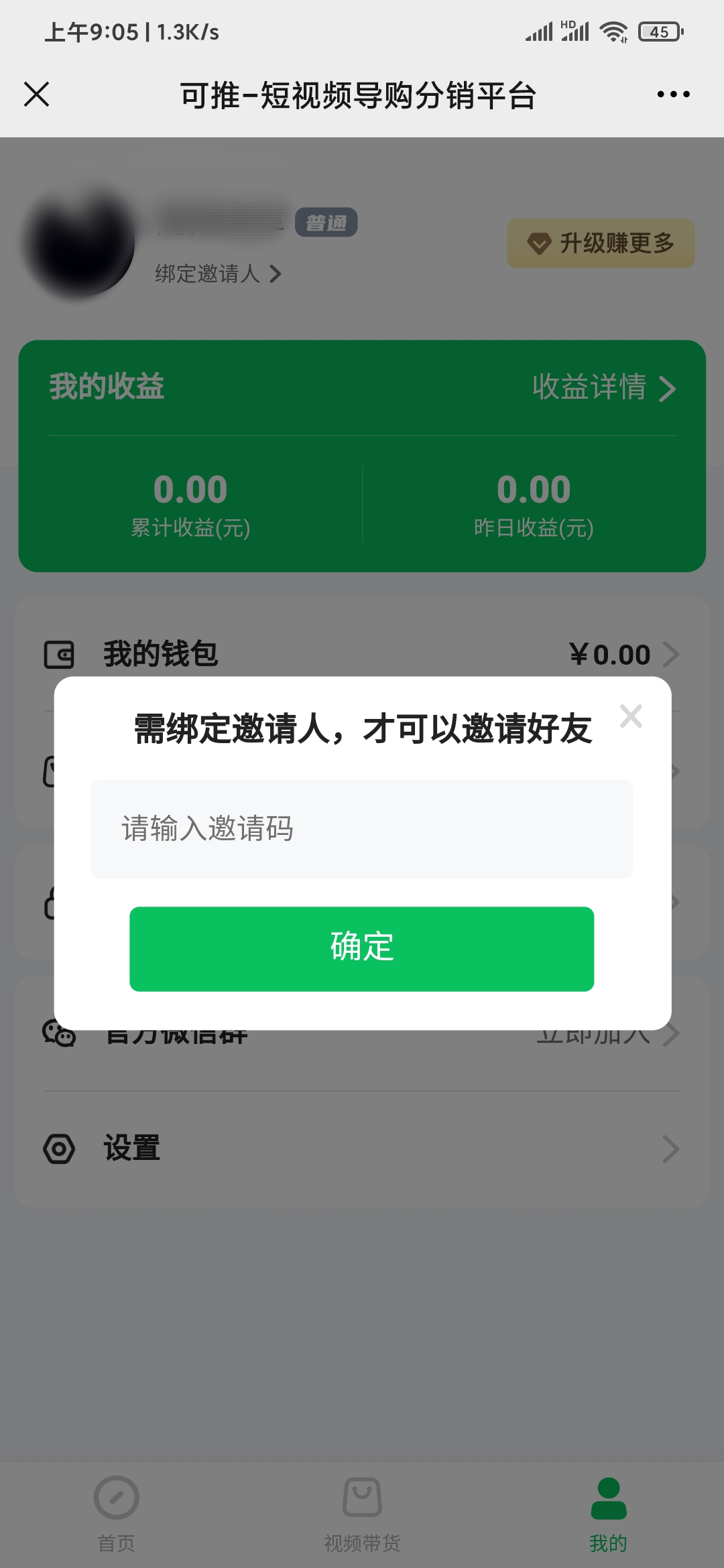Tap the 普通 membership badge
Screen dimensions: 724x1568
coord(326,221)
